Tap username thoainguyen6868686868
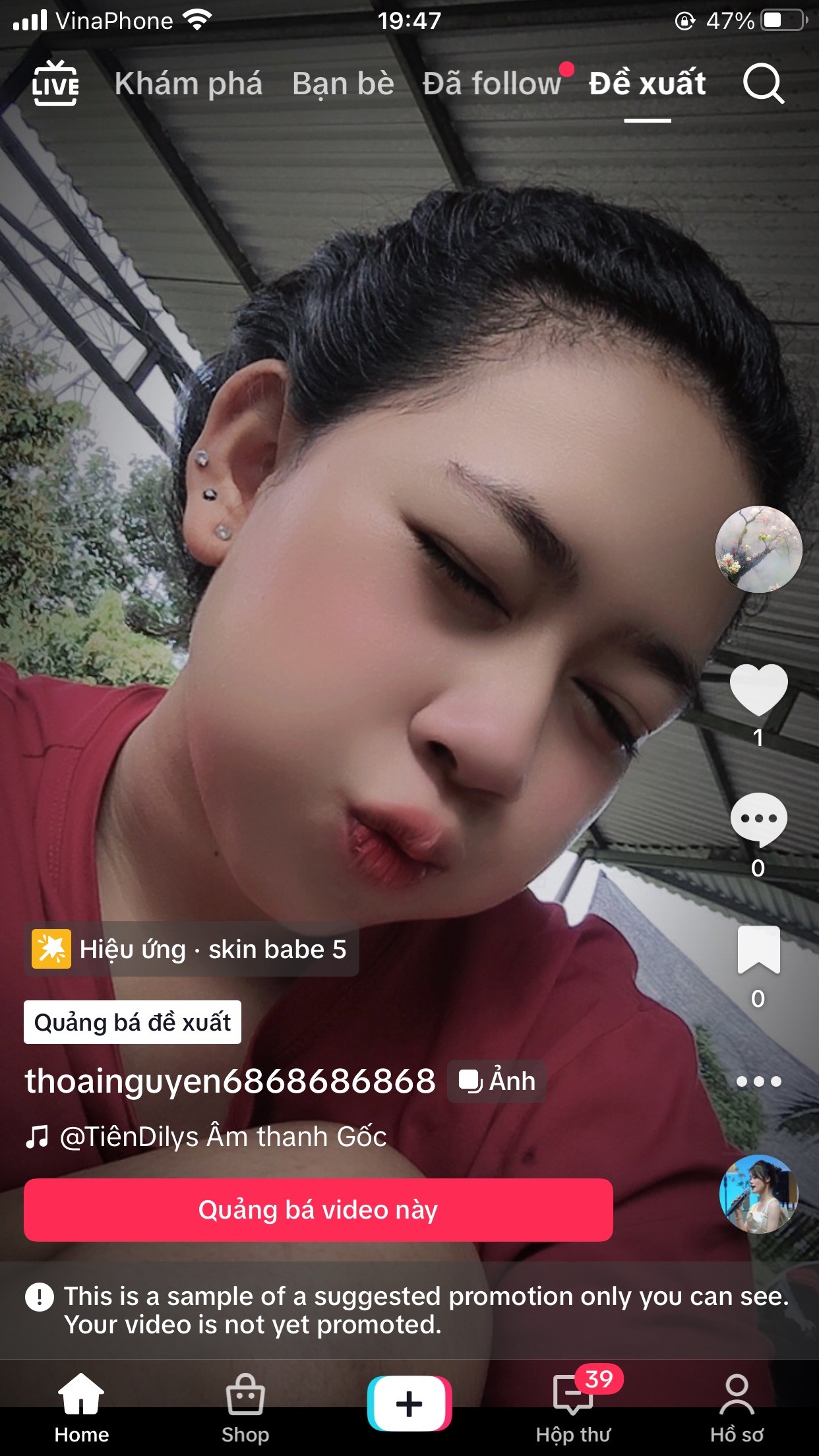819x1456 pixels. point(230,1081)
